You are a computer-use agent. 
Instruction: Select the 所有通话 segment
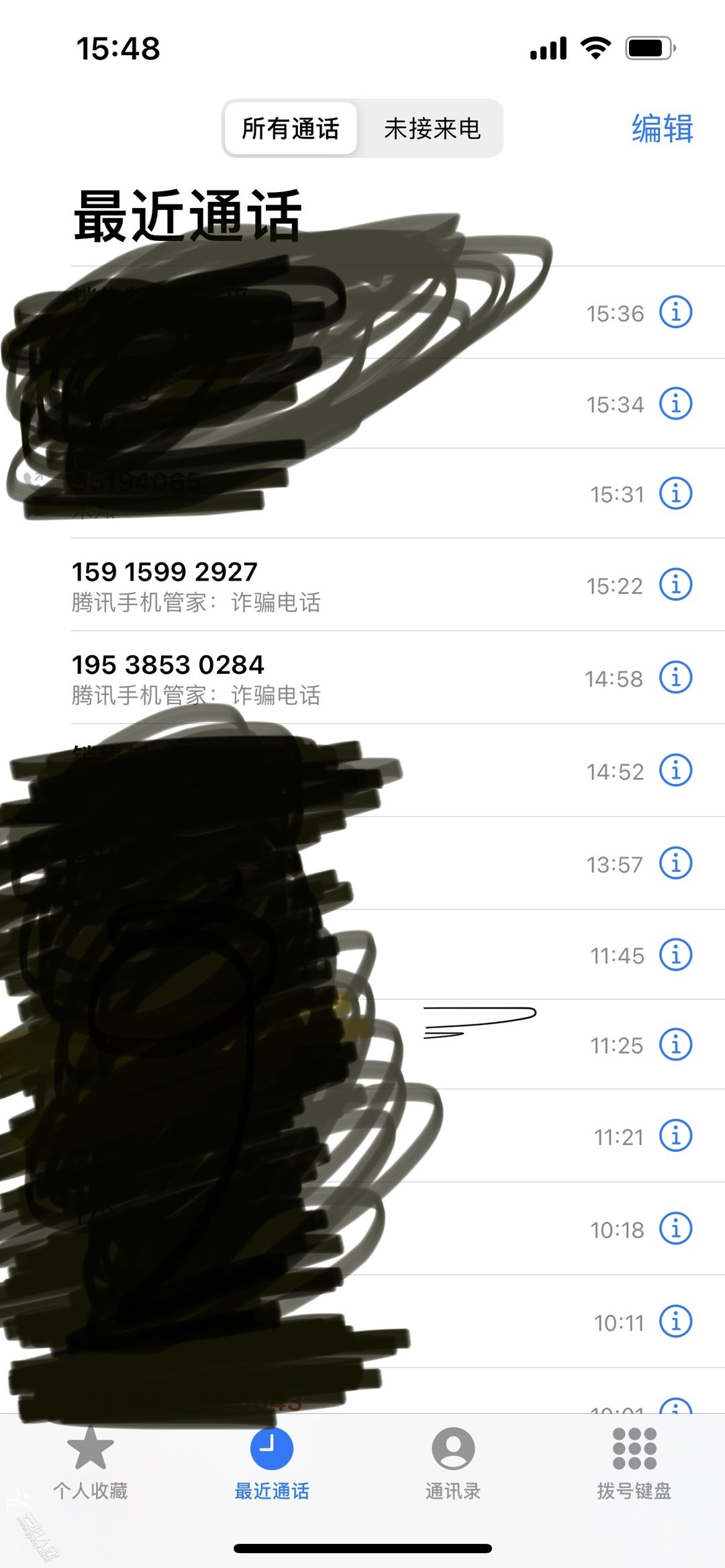pyautogui.click(x=290, y=128)
